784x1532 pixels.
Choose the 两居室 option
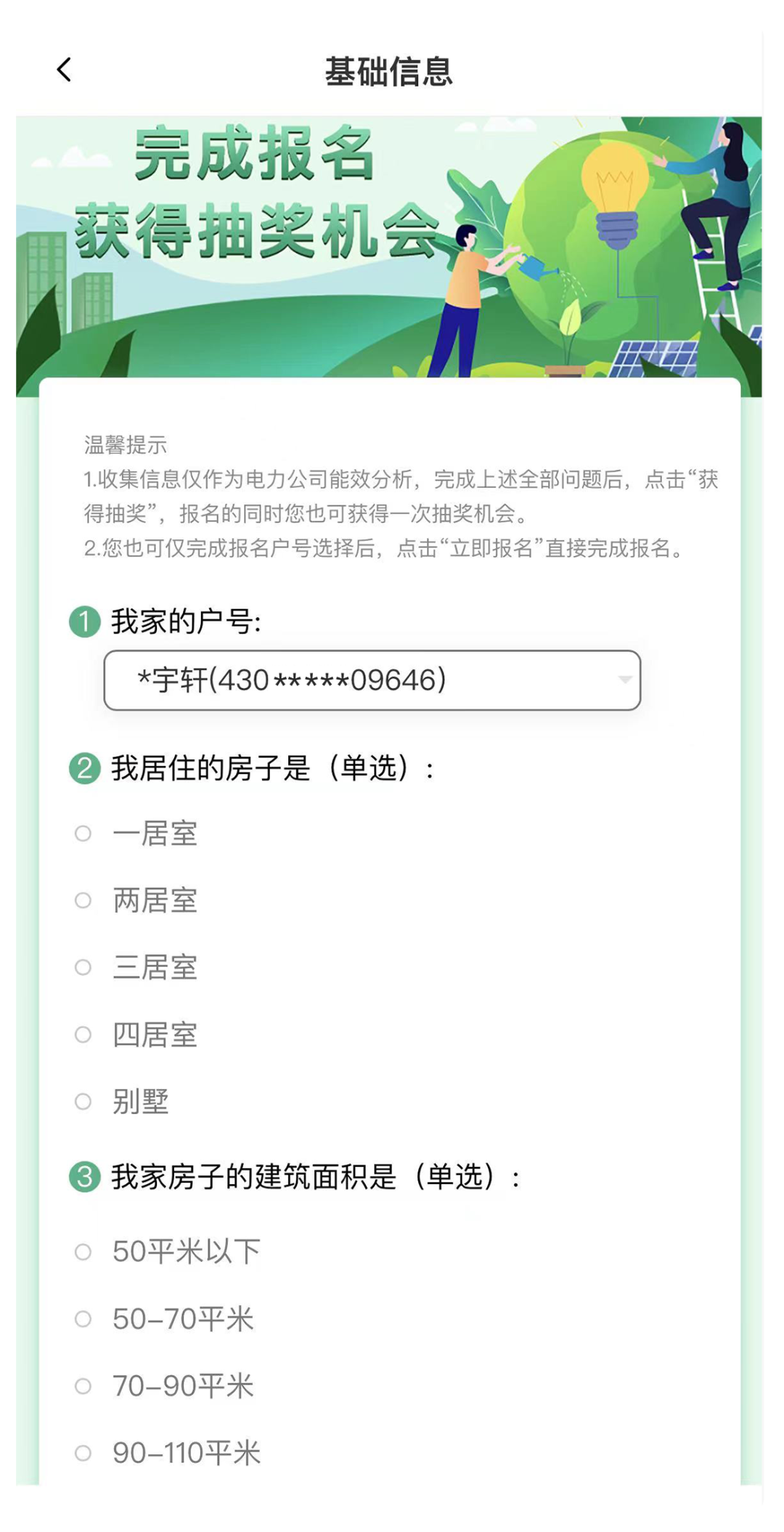click(x=83, y=900)
